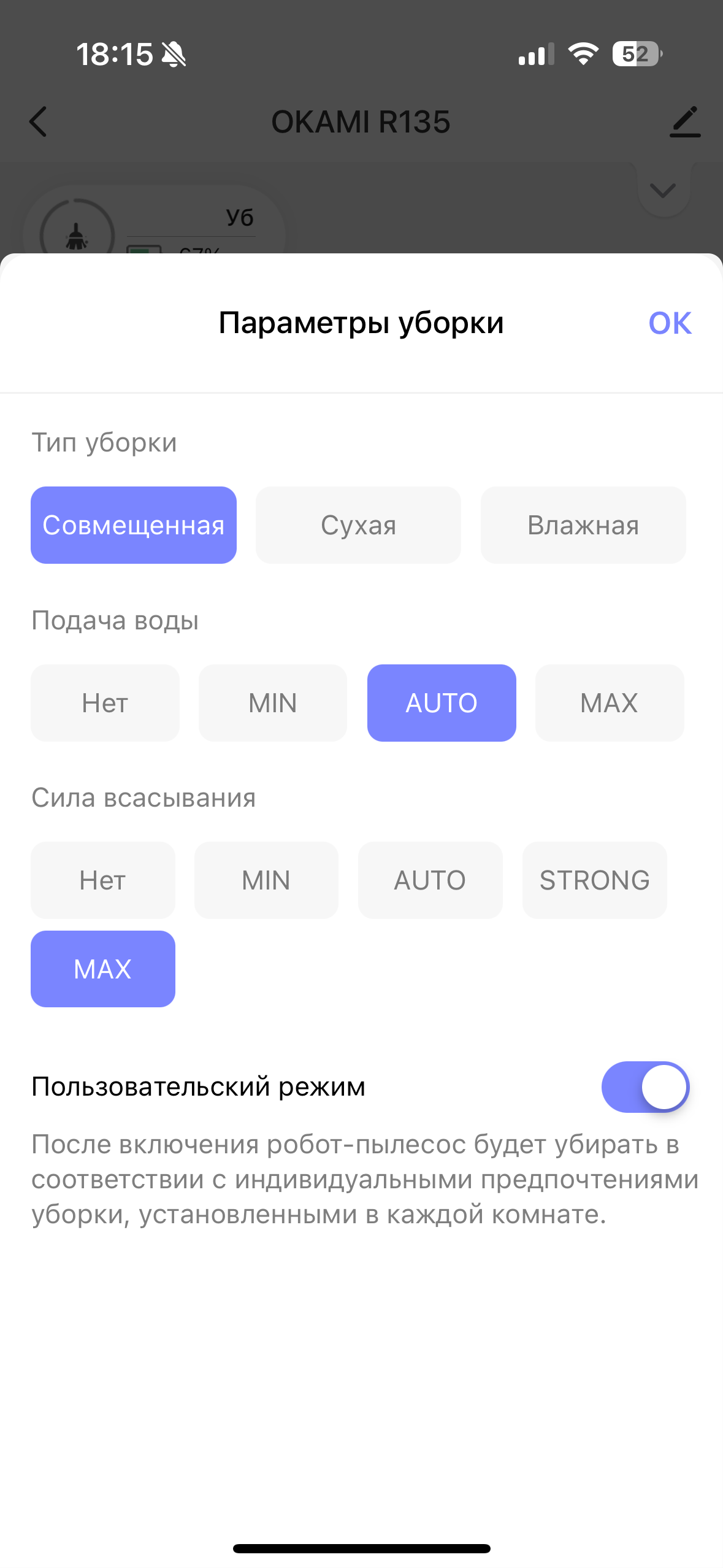Image resolution: width=723 pixels, height=1568 pixels.
Task: Set water supply to MAX
Action: (x=610, y=703)
